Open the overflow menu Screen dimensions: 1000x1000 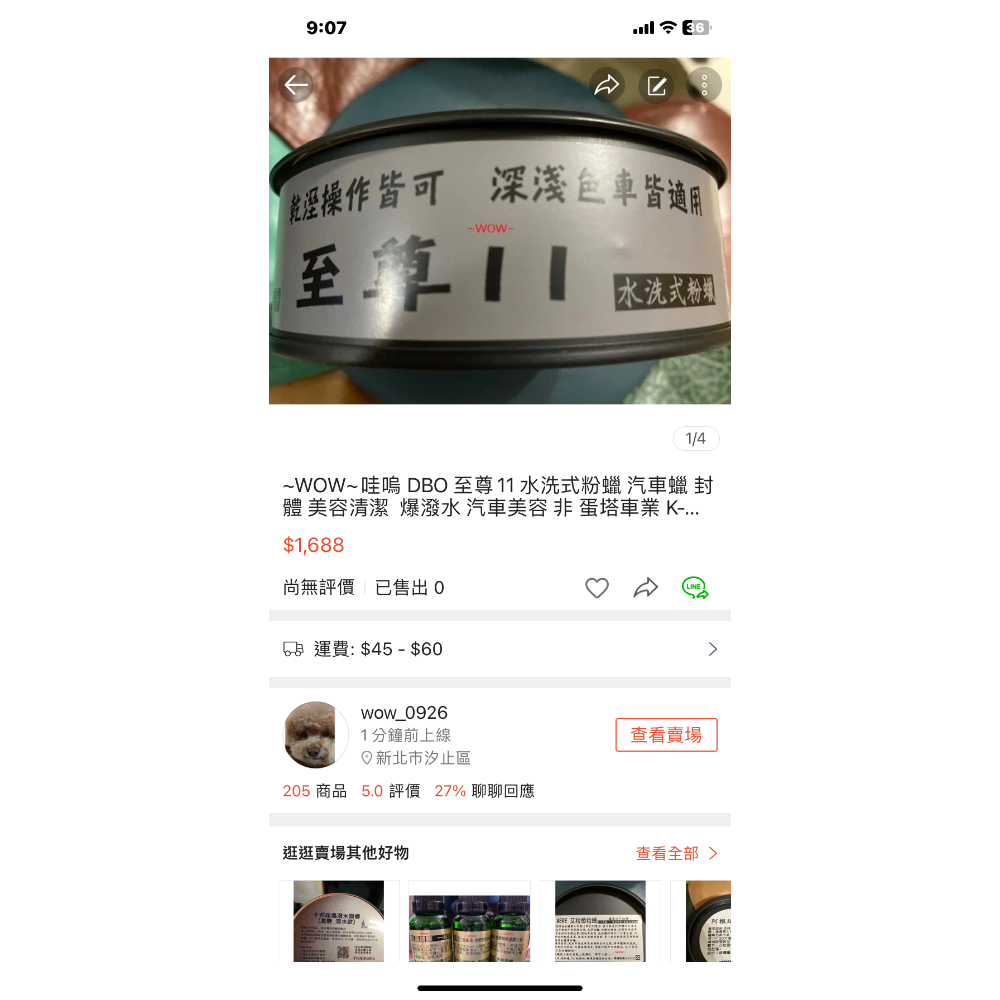[x=705, y=86]
